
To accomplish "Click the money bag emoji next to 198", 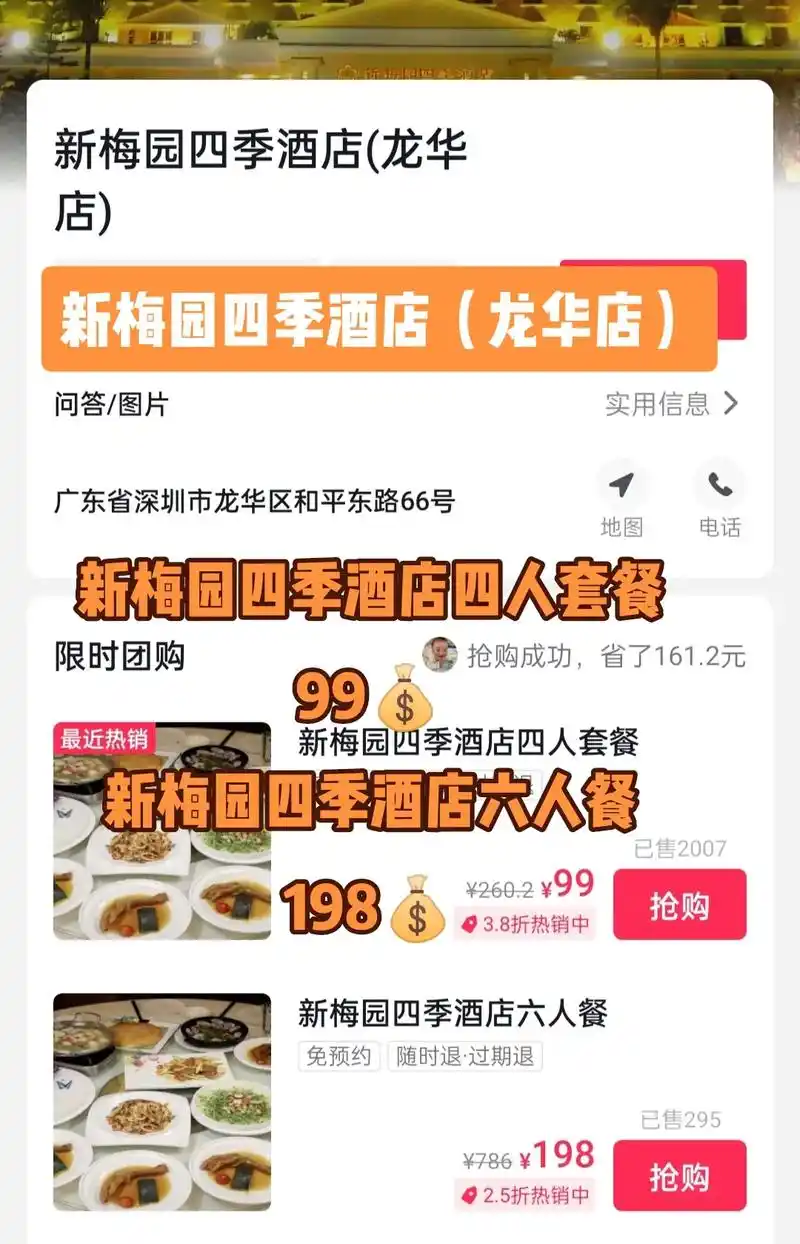I will (418, 910).
